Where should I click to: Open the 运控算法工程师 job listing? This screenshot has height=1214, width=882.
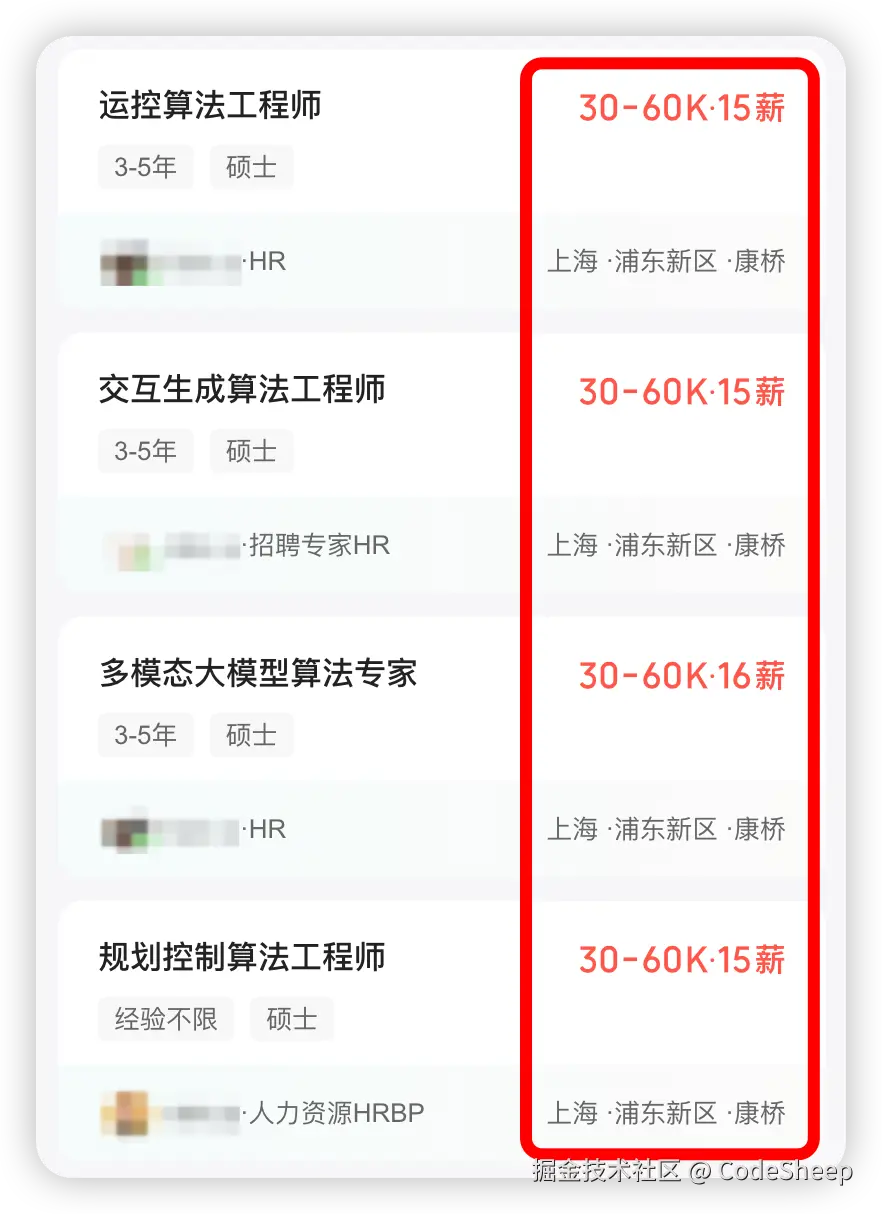210,105
